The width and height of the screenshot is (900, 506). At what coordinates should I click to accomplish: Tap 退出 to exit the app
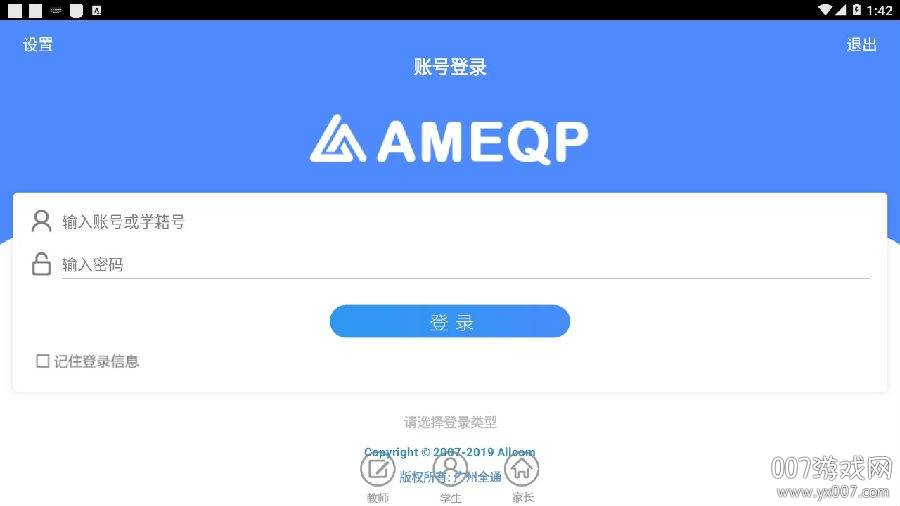[x=861, y=45]
